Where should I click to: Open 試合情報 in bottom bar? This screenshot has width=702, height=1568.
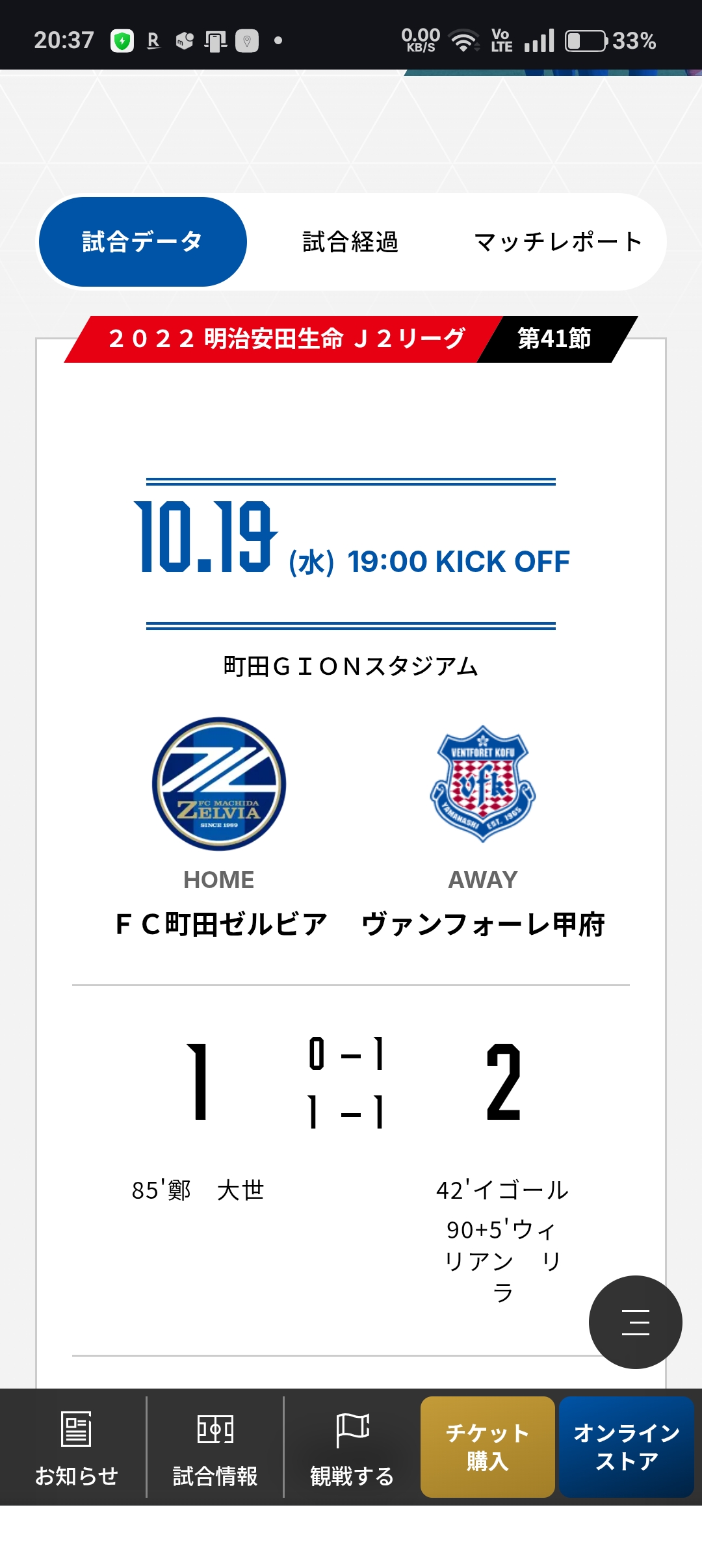click(215, 1447)
